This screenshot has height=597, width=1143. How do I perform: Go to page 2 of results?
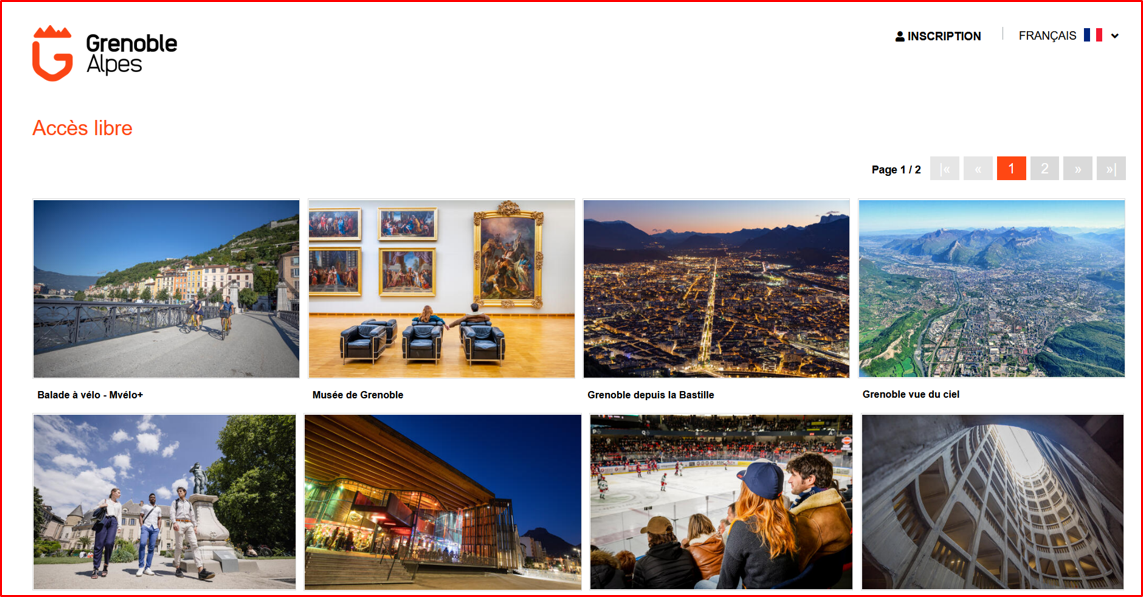(1044, 169)
